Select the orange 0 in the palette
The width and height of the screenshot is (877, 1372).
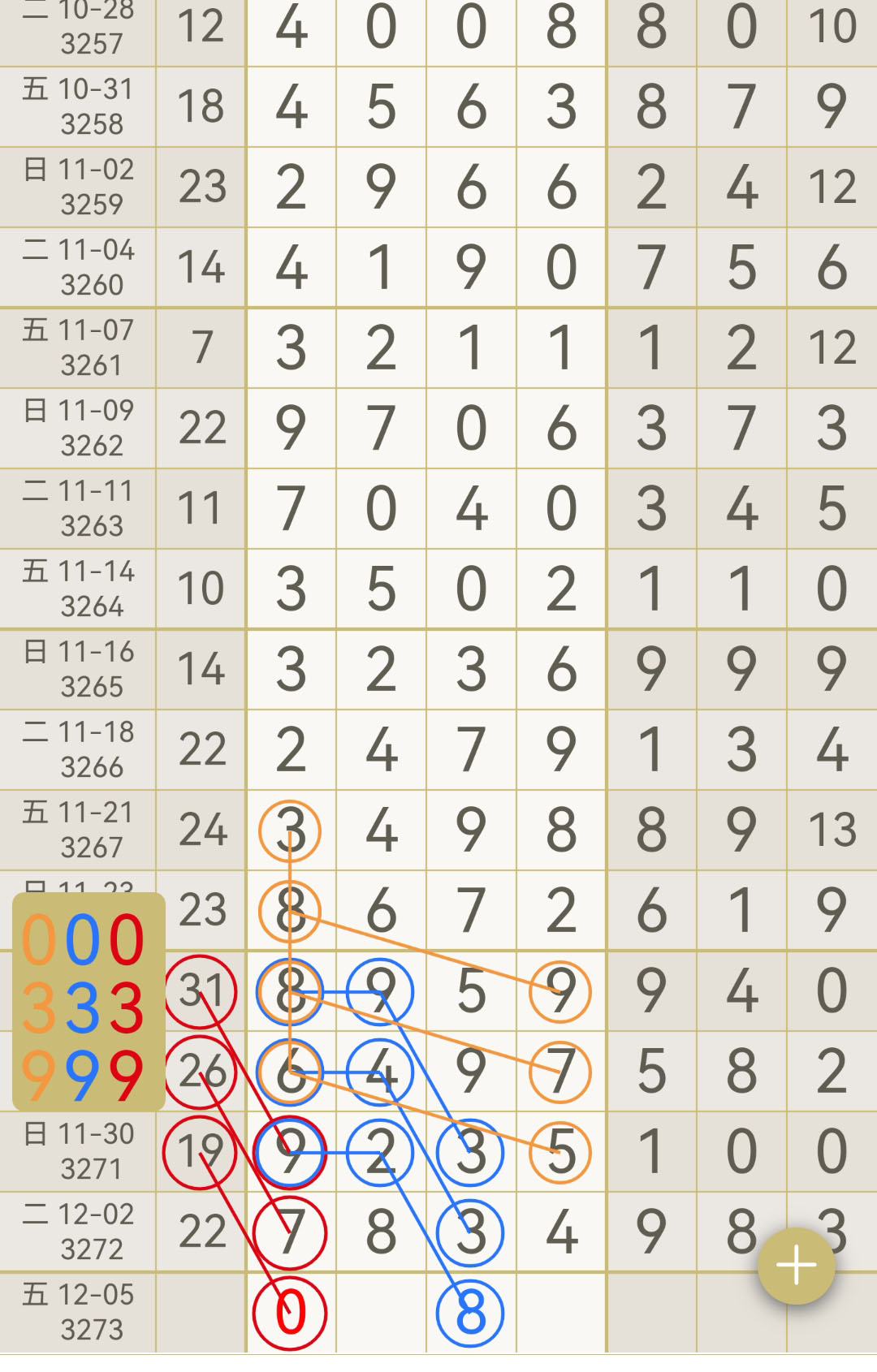point(39,941)
